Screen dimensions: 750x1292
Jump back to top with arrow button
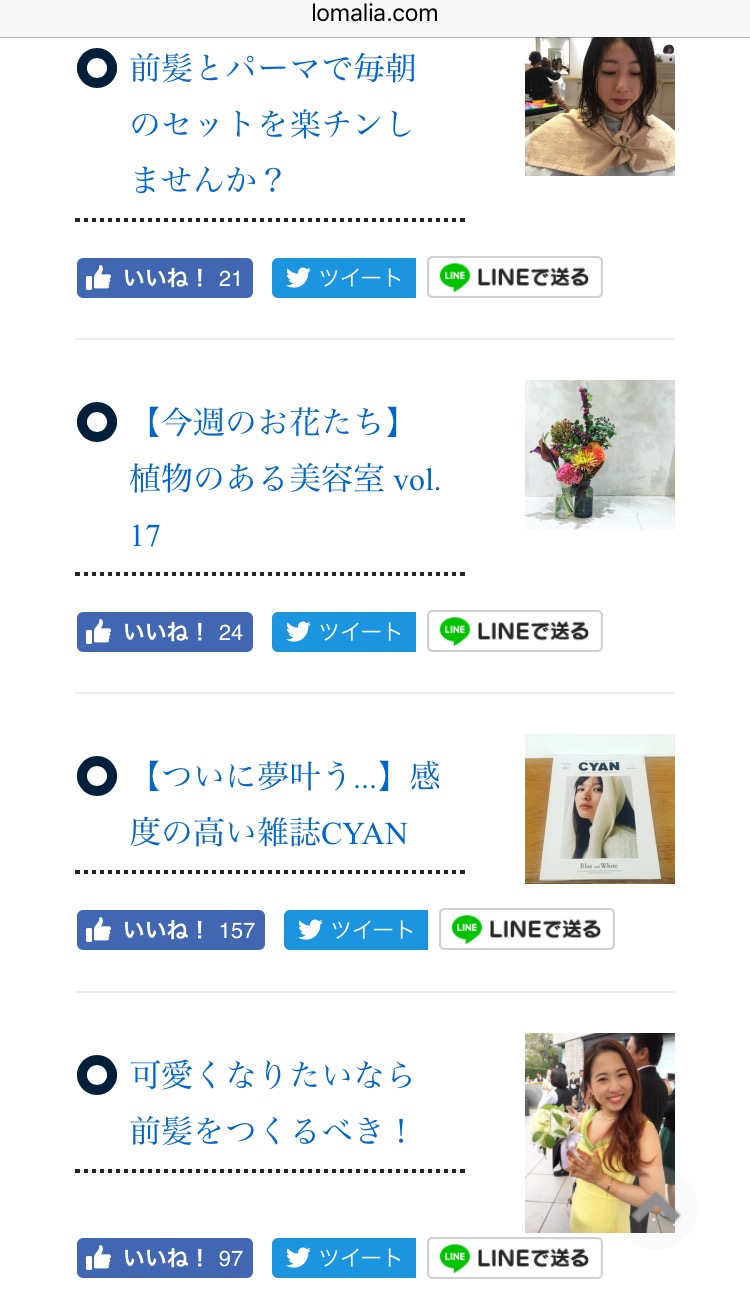point(657,1210)
